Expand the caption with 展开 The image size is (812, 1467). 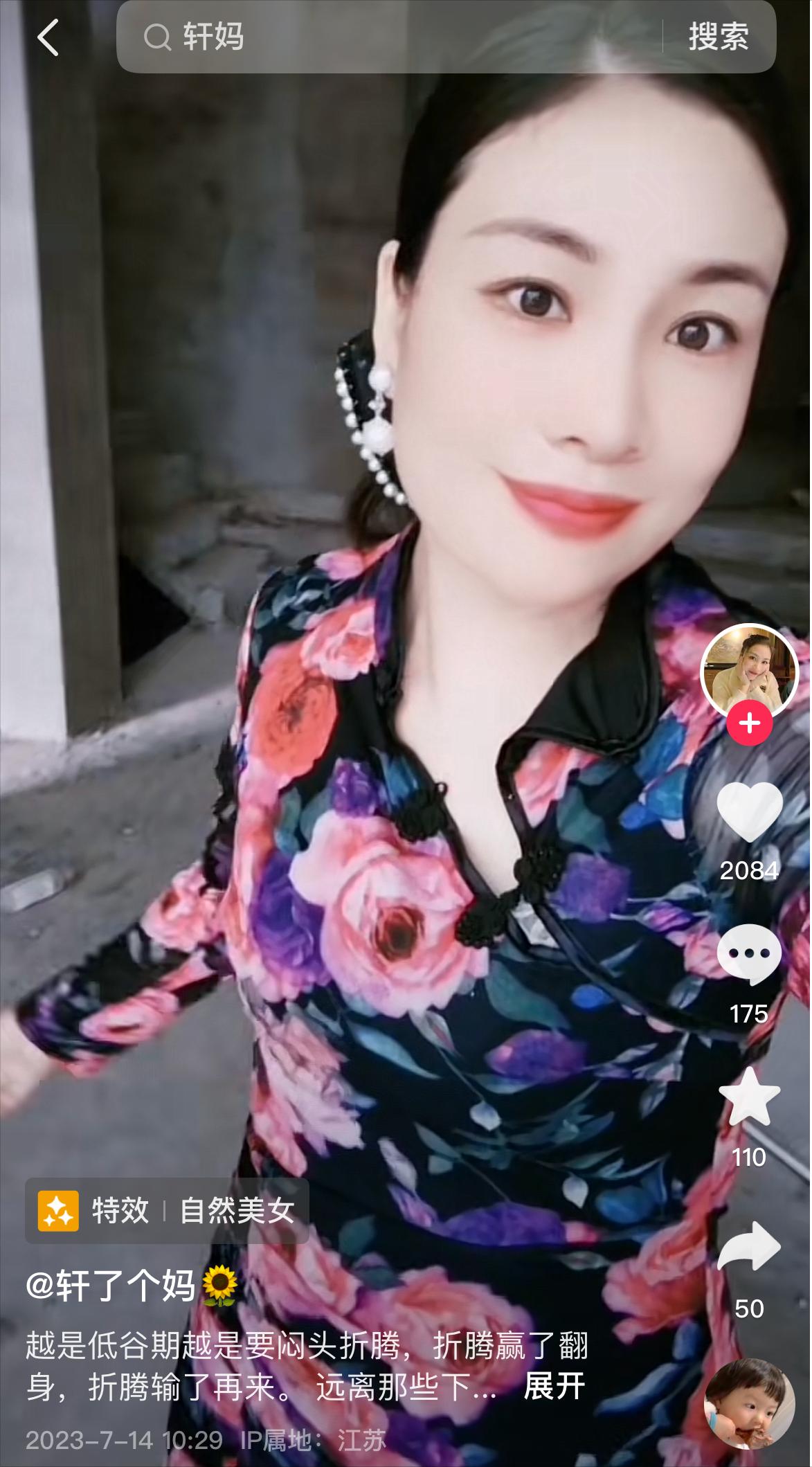point(554,1386)
